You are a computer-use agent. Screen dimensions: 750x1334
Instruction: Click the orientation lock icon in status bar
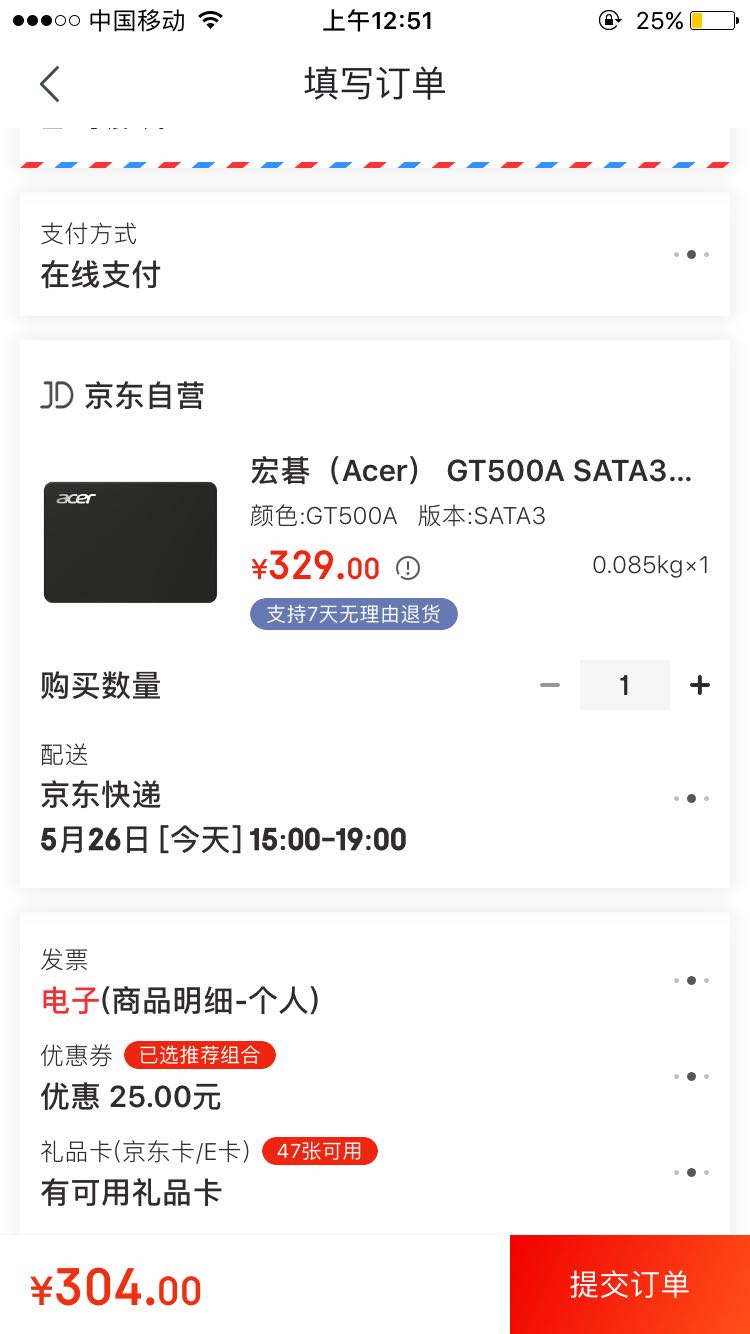610,19
